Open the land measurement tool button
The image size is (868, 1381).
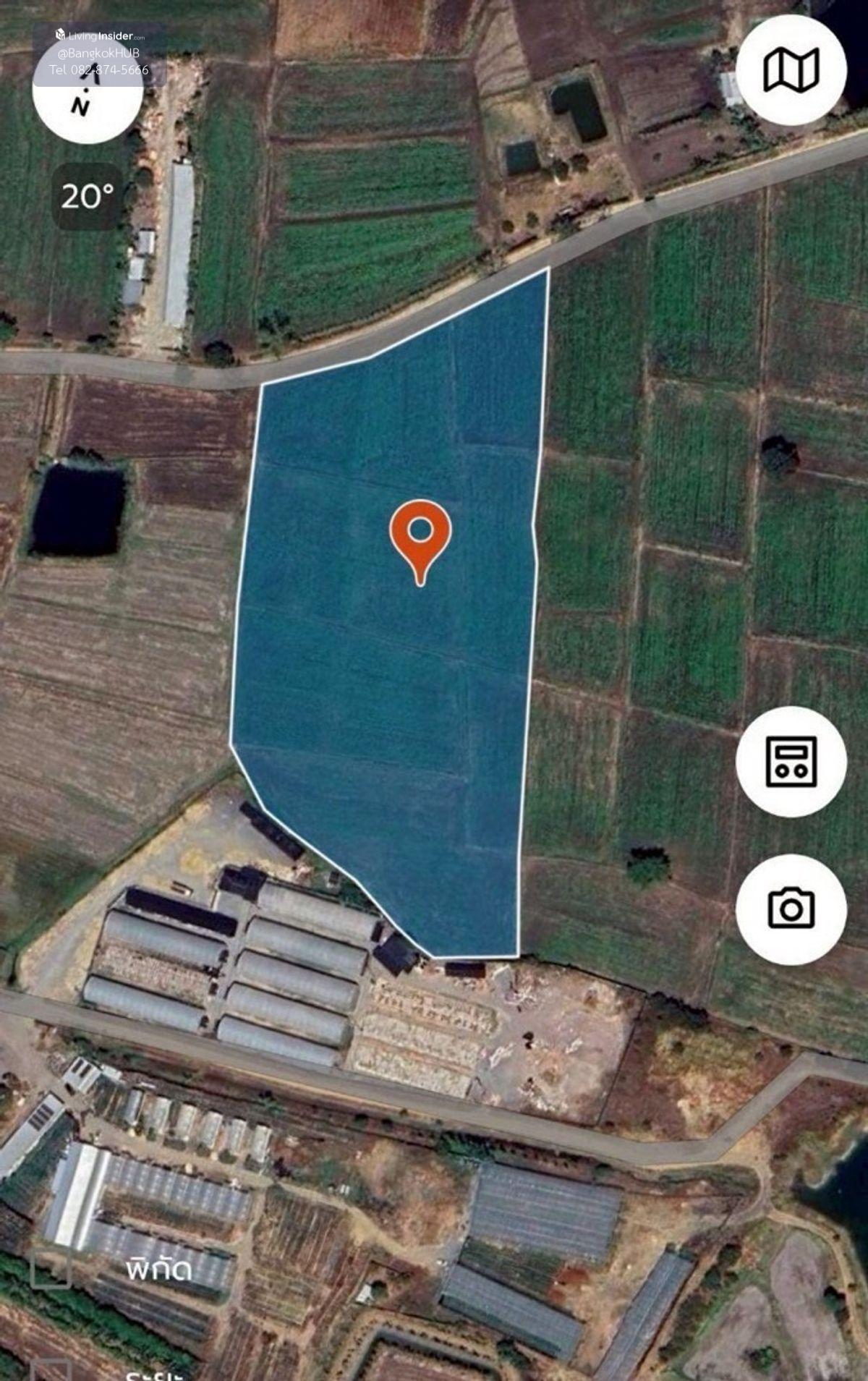click(791, 761)
